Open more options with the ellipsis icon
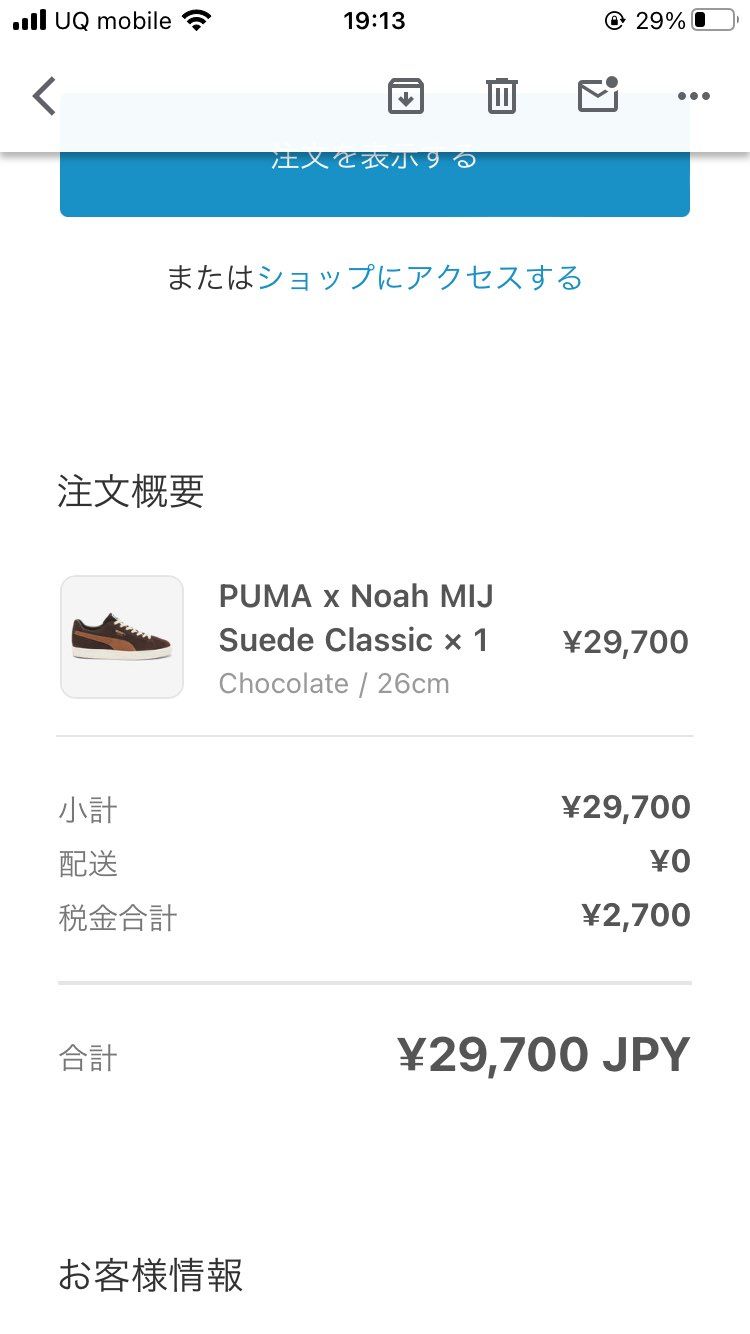This screenshot has height=1334, width=750. [x=694, y=96]
